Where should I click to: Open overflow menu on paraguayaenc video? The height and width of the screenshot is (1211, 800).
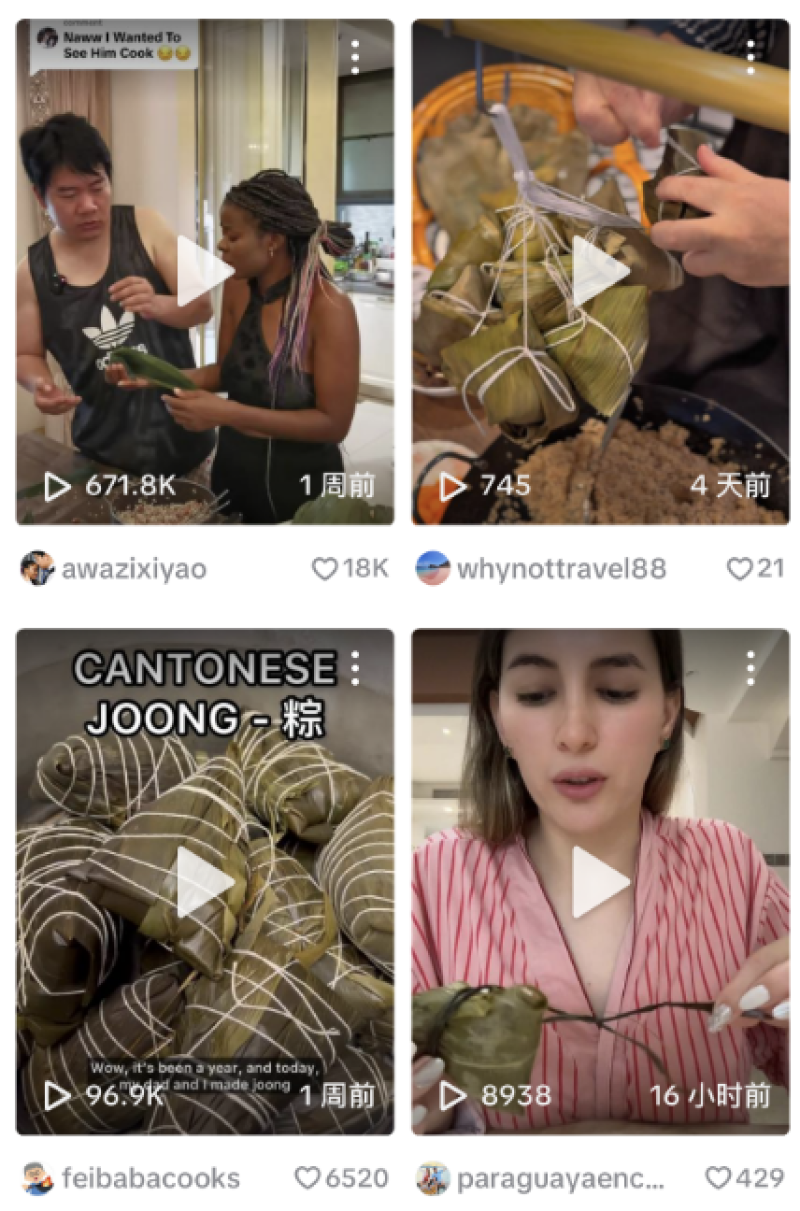(750, 668)
